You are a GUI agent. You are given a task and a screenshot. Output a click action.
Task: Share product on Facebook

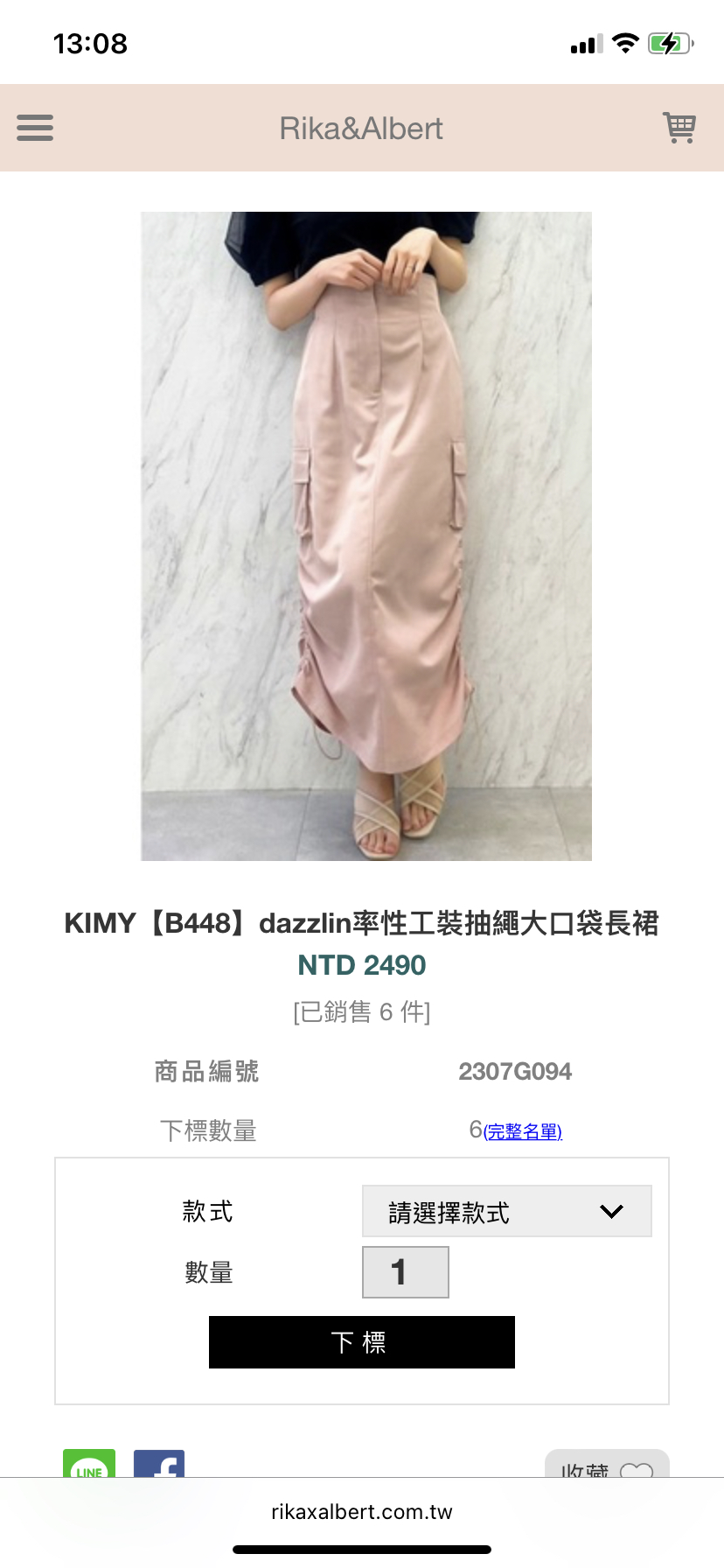[159, 1465]
